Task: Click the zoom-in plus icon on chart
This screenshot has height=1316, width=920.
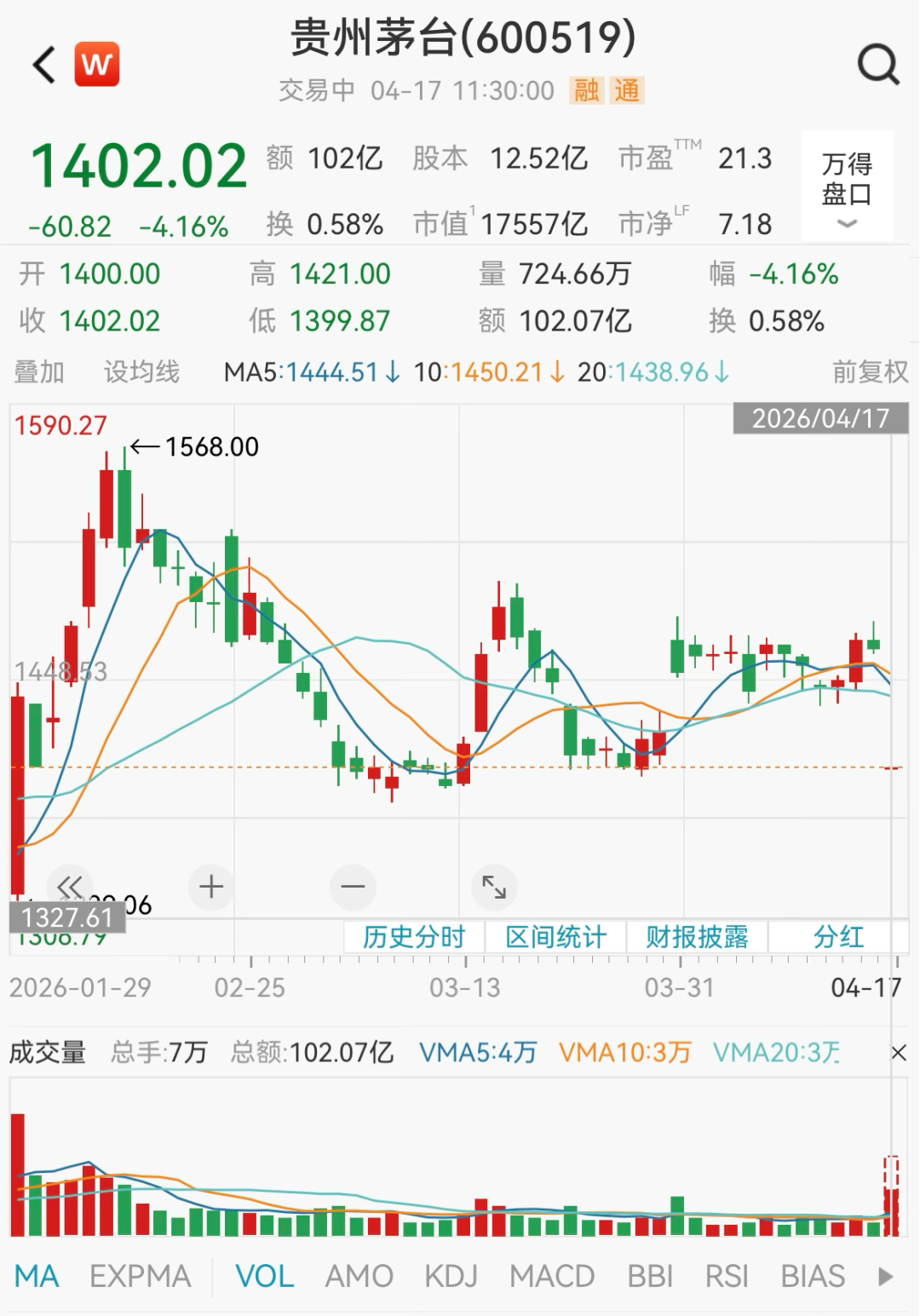Action: [210, 886]
